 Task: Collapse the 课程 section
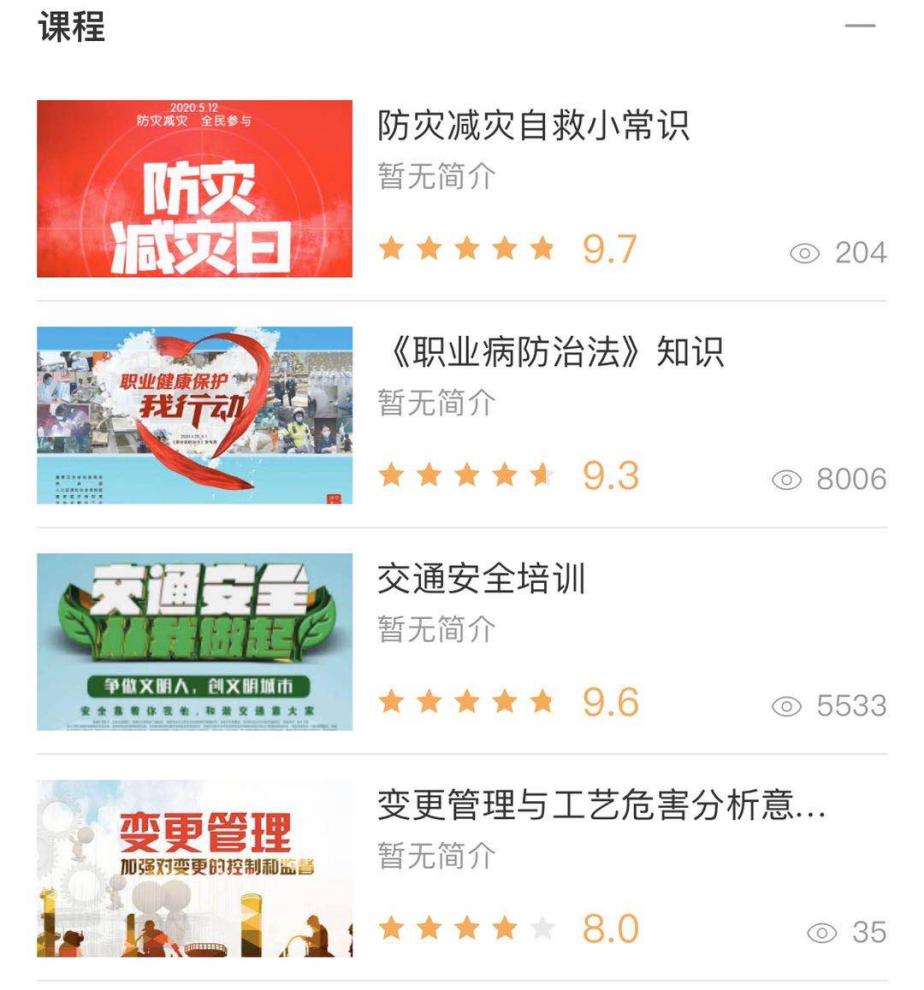click(859, 26)
